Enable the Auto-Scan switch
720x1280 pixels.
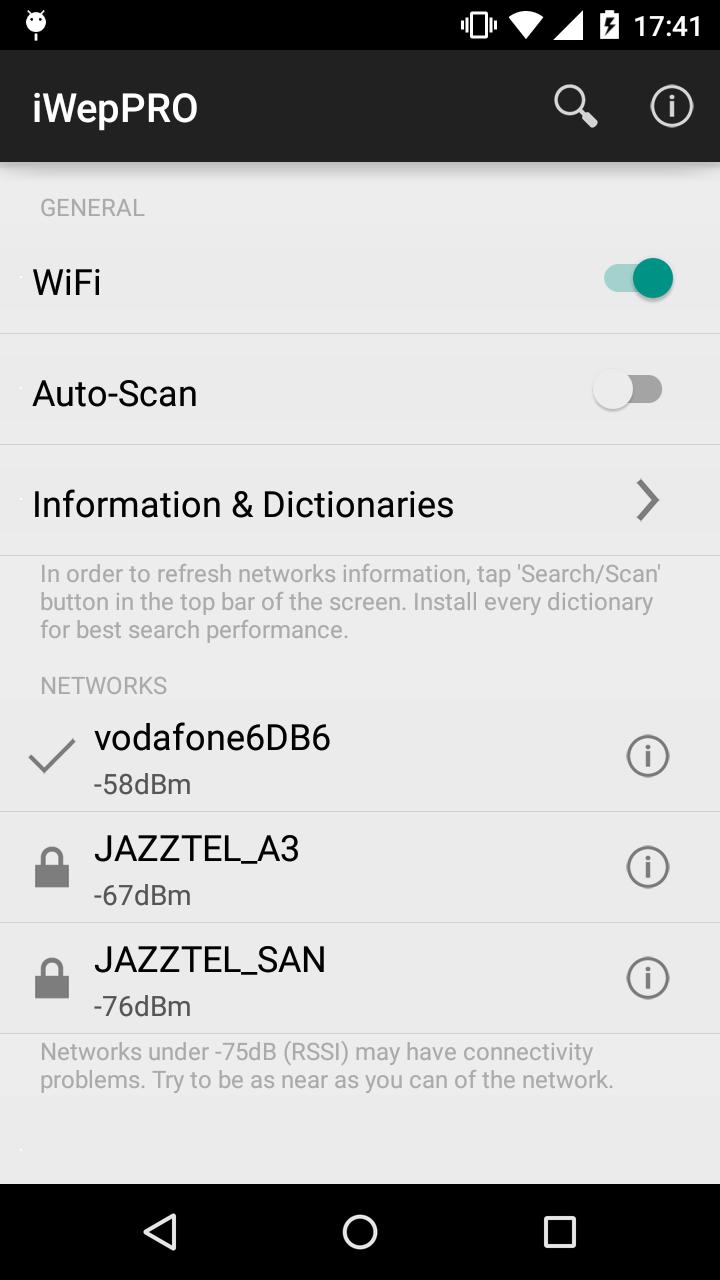coord(628,390)
